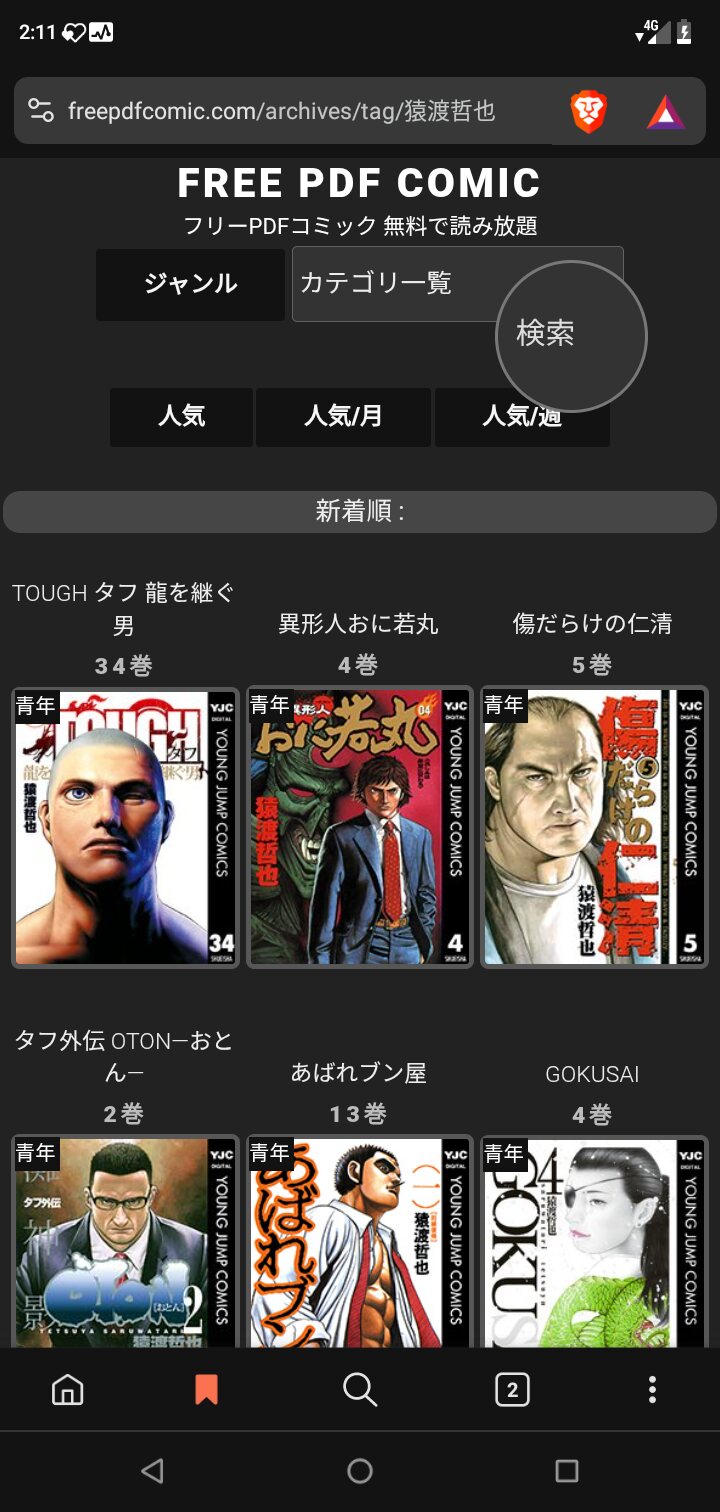Show 人気 popular ranking
This screenshot has height=1512, width=720.
coord(181,416)
